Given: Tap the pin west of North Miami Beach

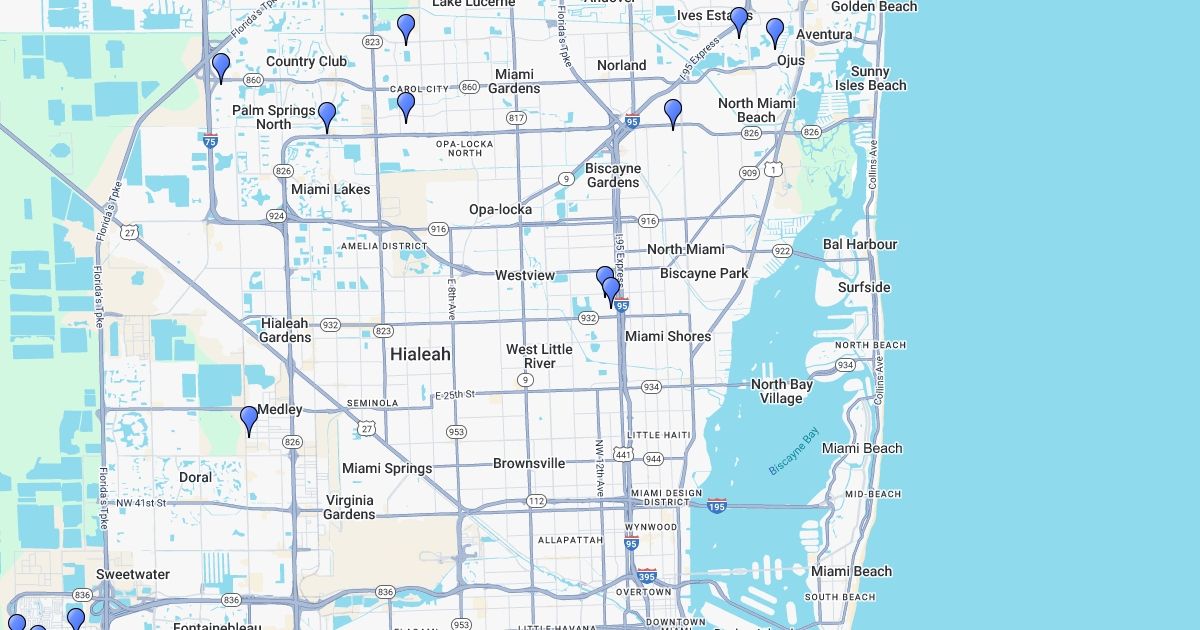Looking at the screenshot, I should click(x=673, y=113).
